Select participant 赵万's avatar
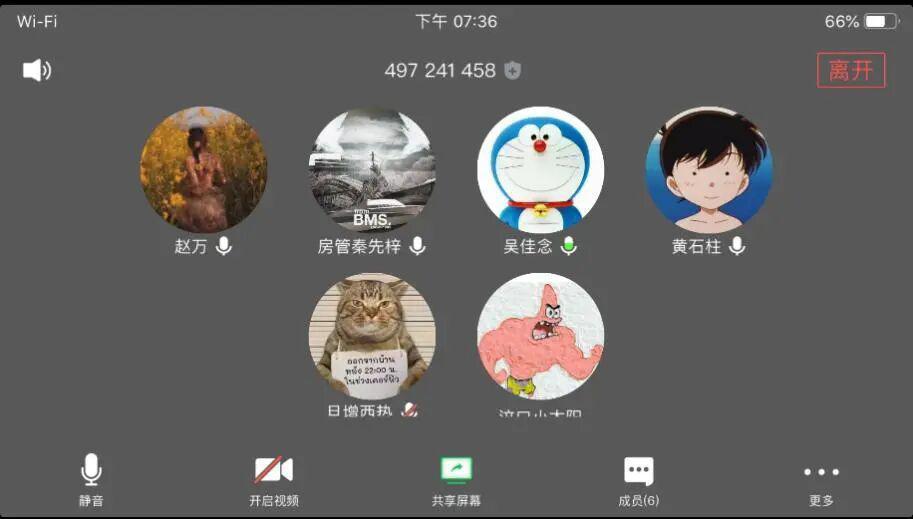Image resolution: width=913 pixels, height=519 pixels. [x=203, y=170]
